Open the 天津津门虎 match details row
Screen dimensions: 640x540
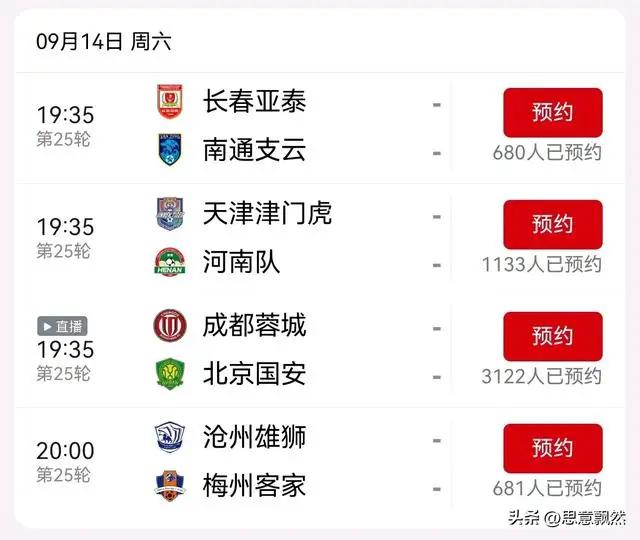(267, 213)
